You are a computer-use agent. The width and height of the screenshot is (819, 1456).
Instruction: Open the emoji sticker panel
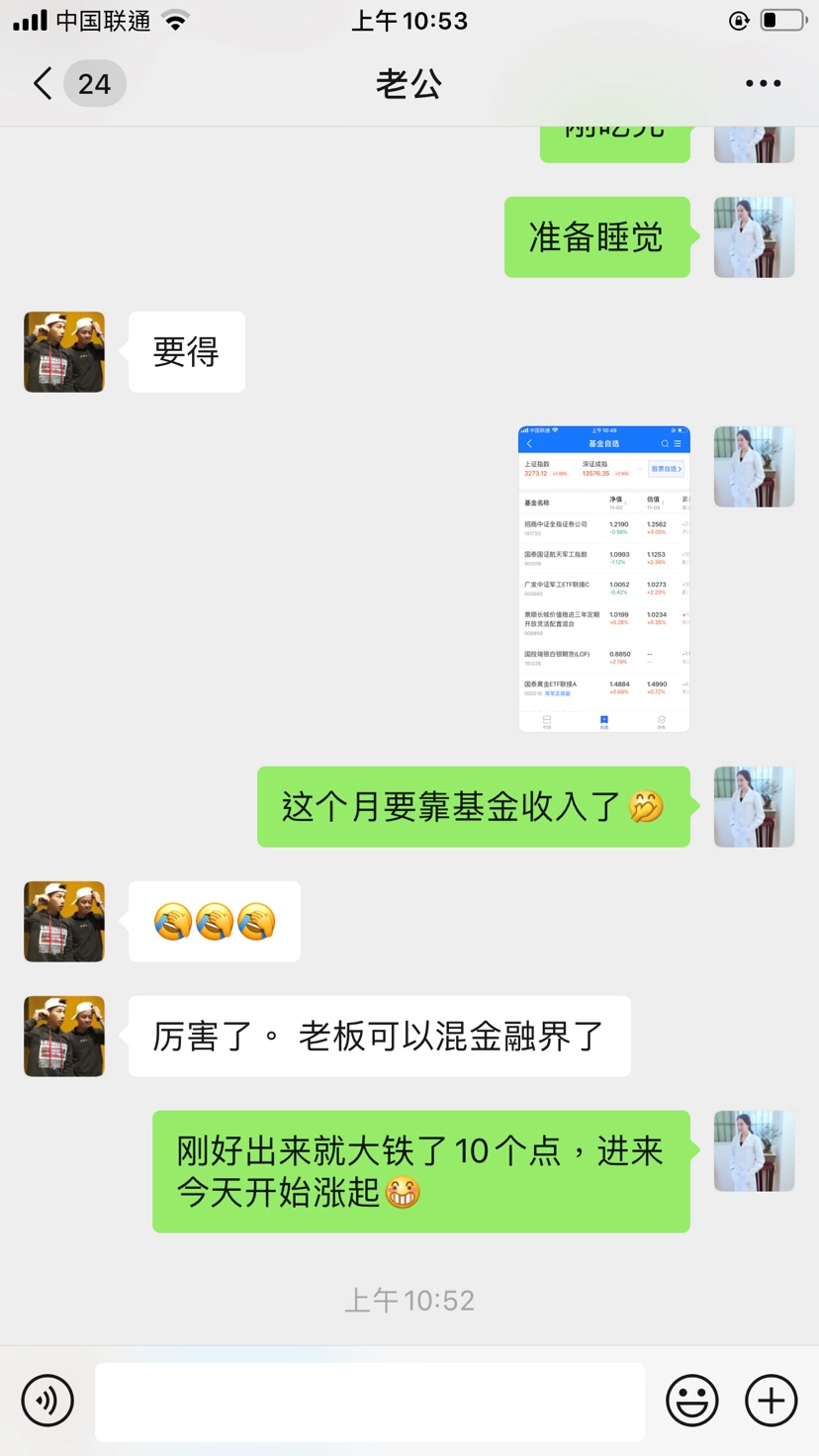tap(691, 1401)
